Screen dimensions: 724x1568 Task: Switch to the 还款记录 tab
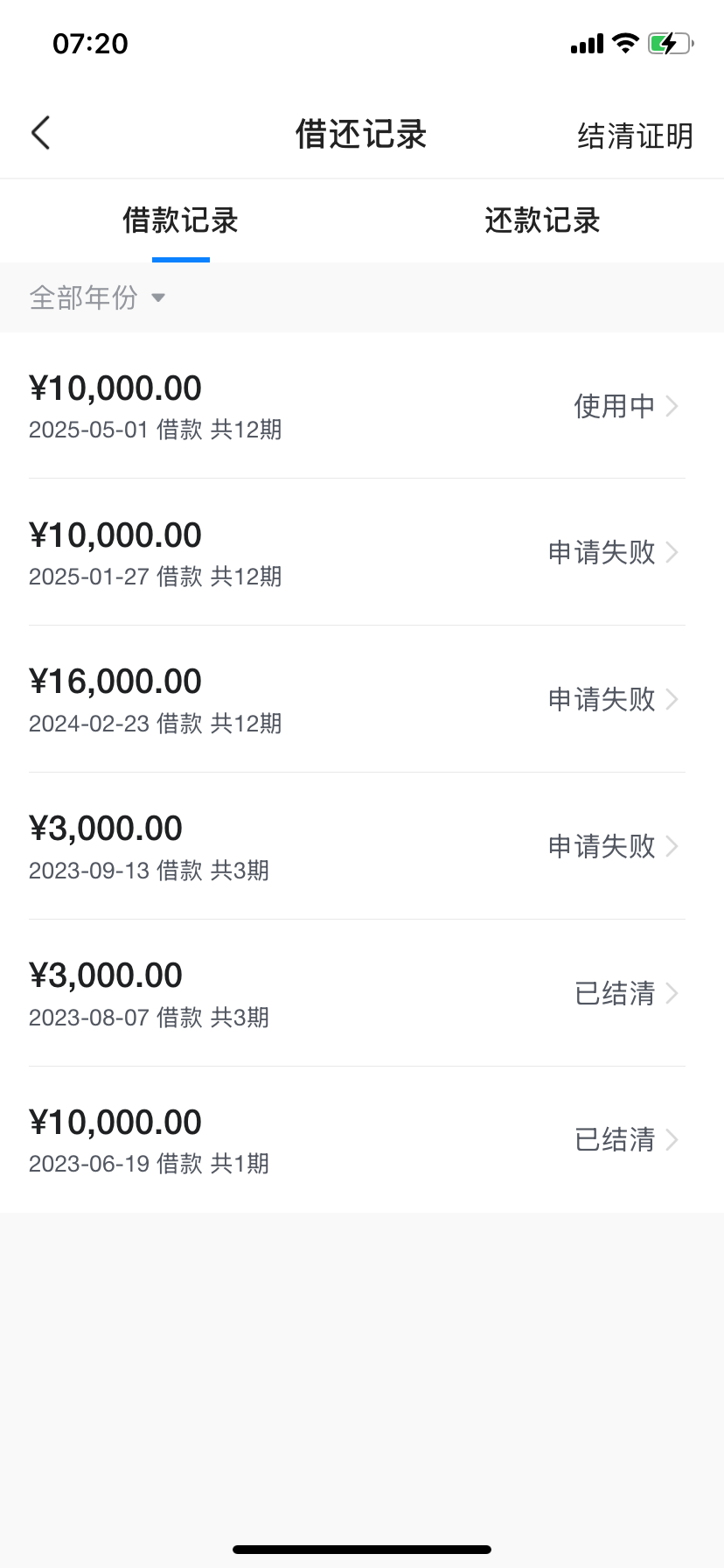click(x=542, y=220)
